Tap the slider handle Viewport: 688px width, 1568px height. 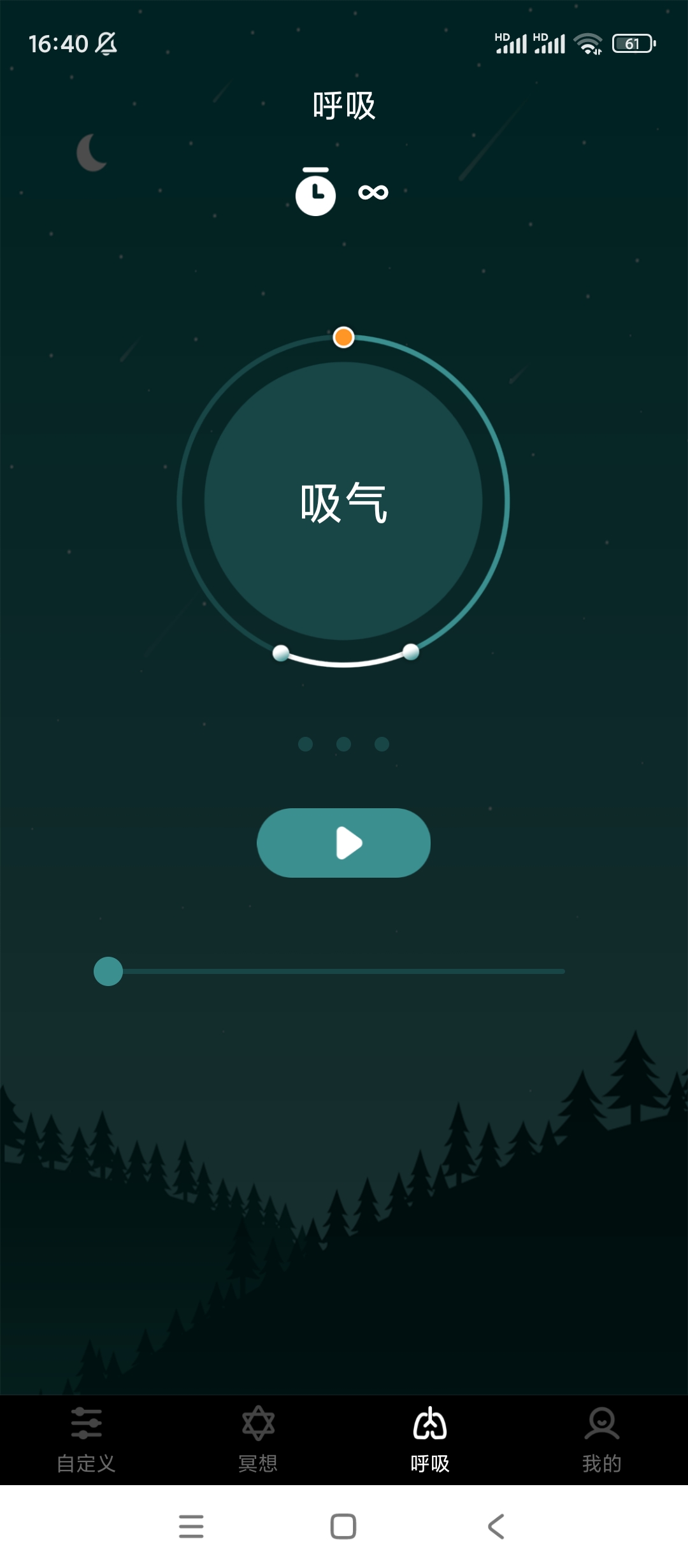click(x=108, y=971)
